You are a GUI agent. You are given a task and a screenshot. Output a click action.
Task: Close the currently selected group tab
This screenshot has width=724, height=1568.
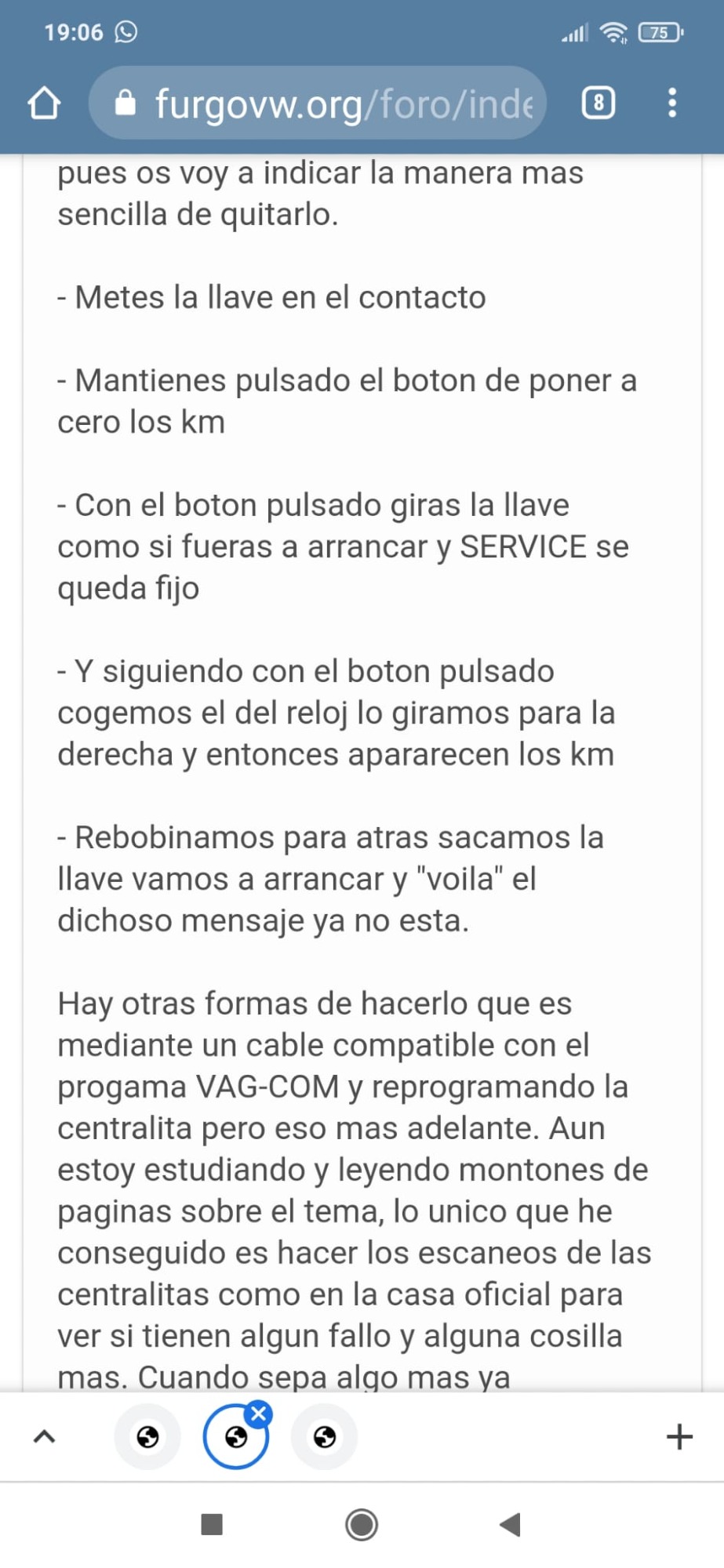point(258,1414)
